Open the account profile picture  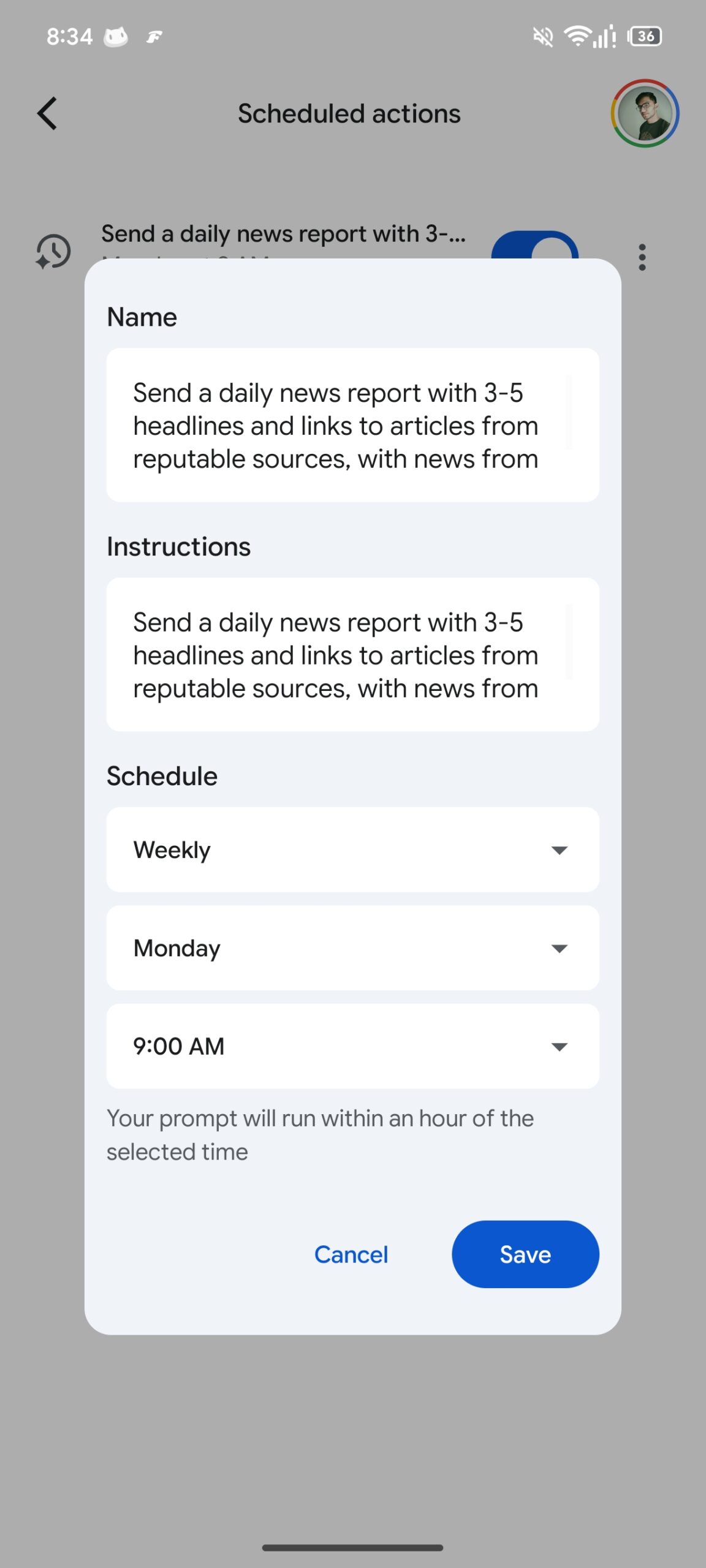coord(644,113)
